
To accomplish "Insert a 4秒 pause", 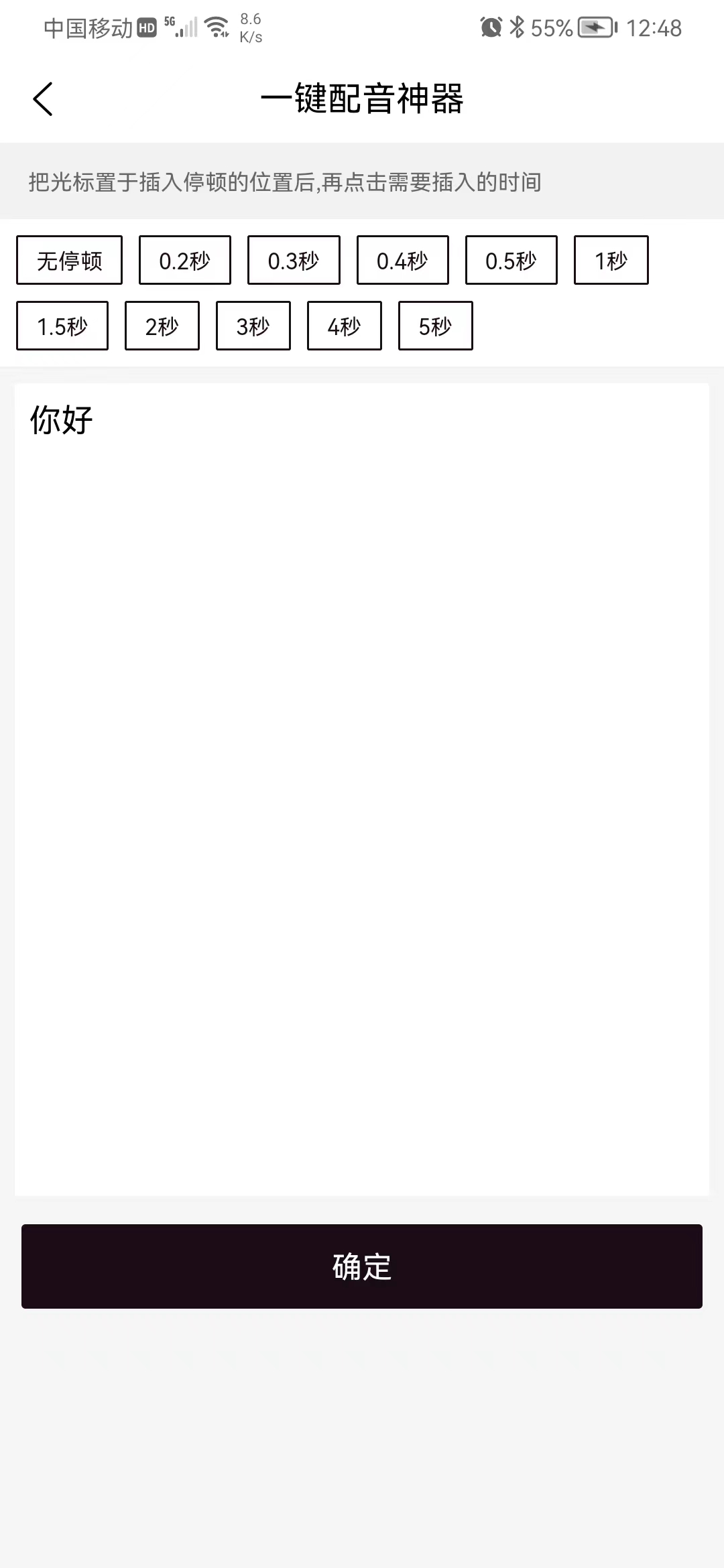I will click(x=344, y=326).
